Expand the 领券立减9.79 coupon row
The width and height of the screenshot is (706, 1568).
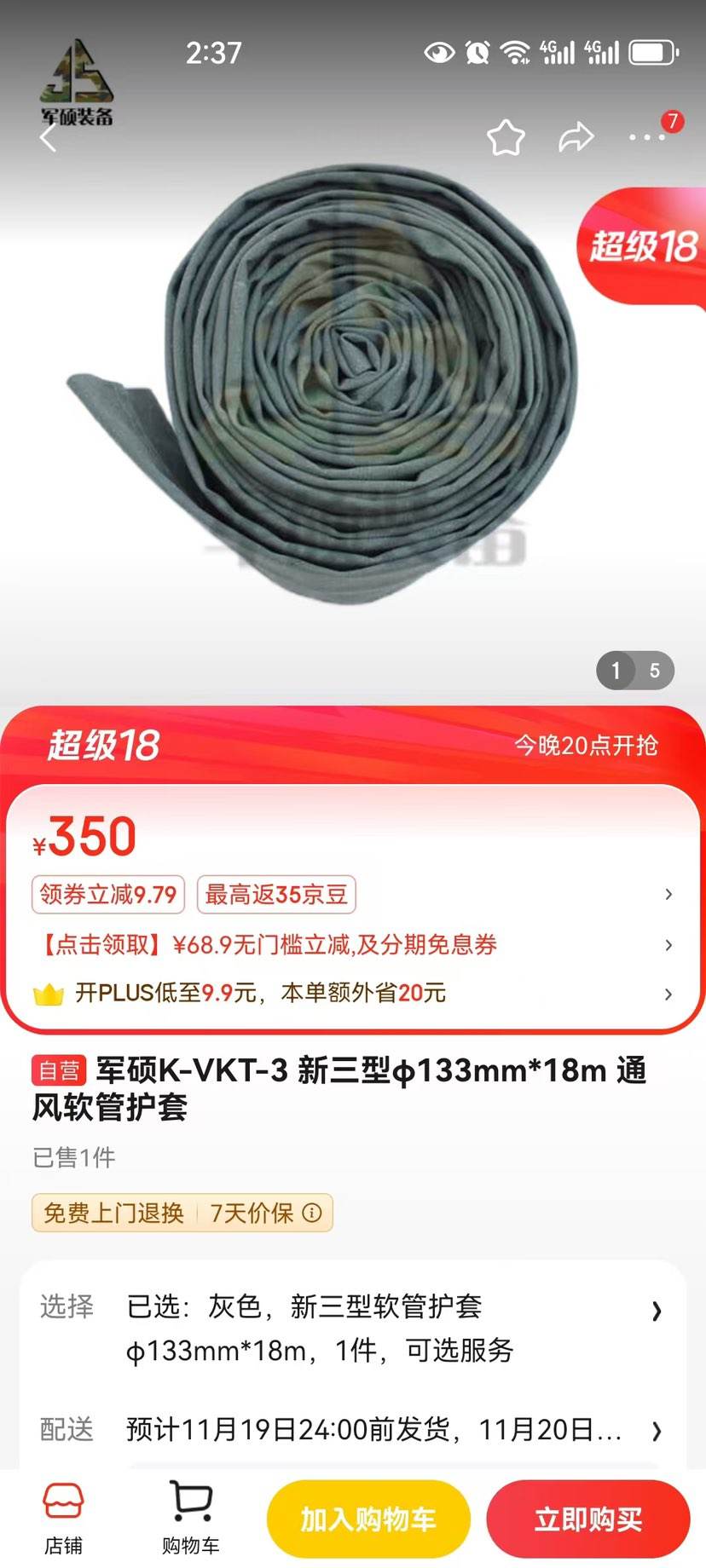click(x=107, y=894)
